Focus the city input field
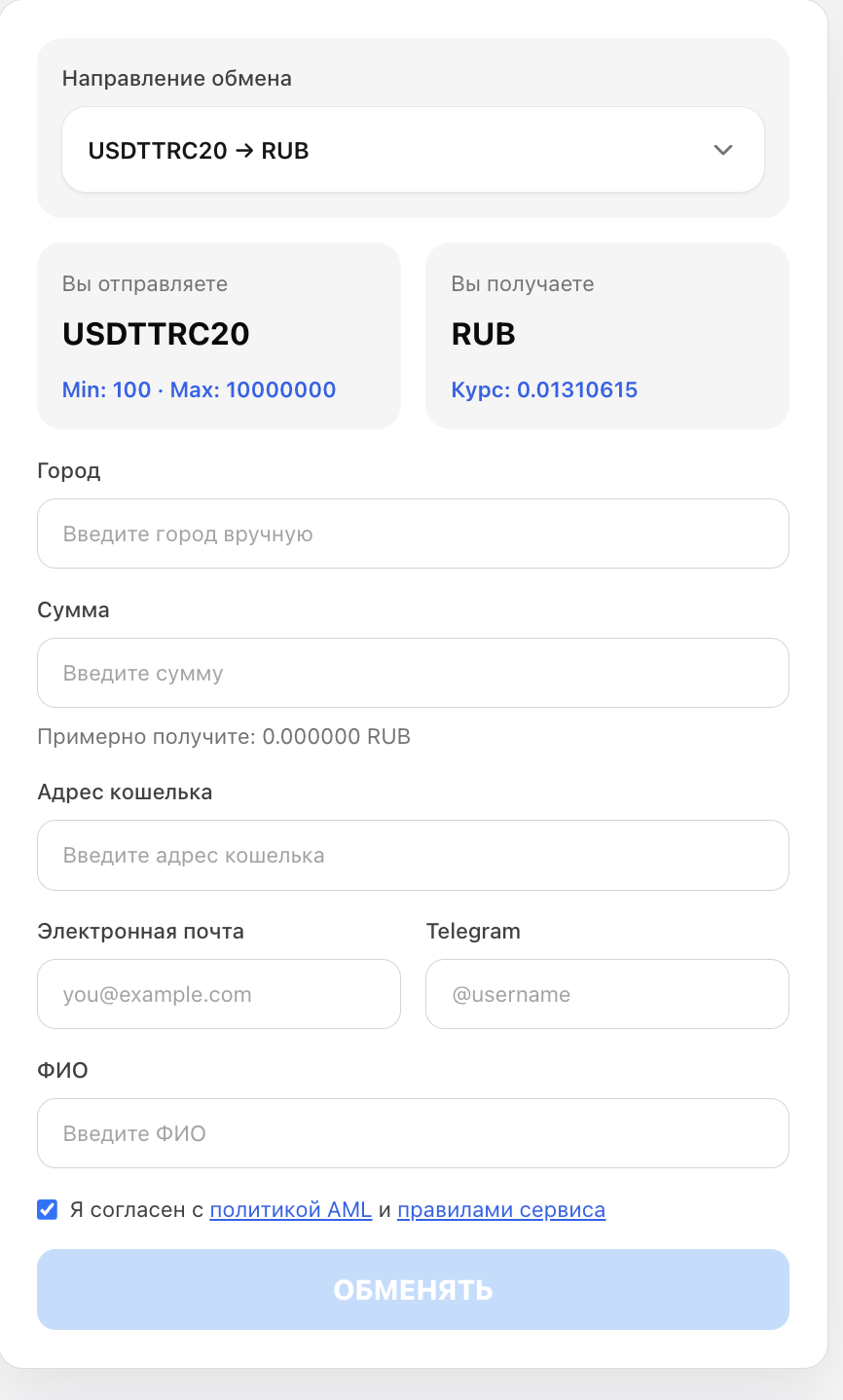The width and height of the screenshot is (843, 1400). (413, 534)
